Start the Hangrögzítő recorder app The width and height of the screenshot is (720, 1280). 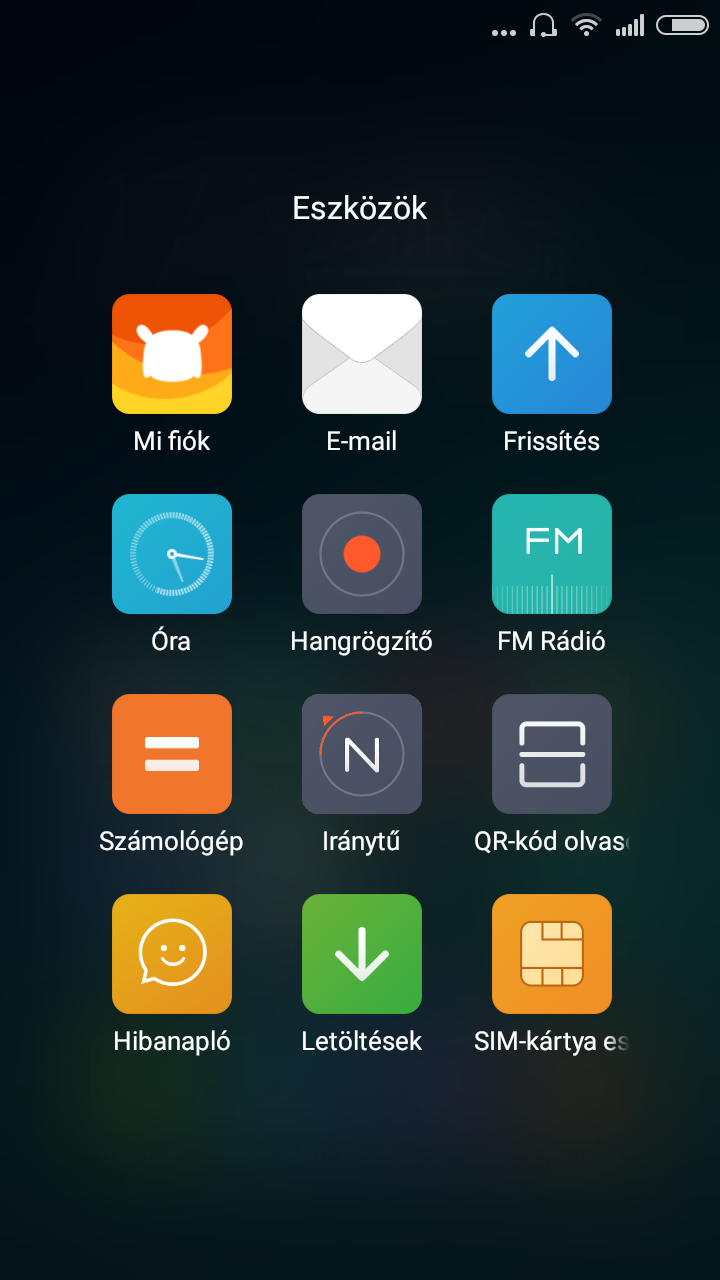point(362,554)
